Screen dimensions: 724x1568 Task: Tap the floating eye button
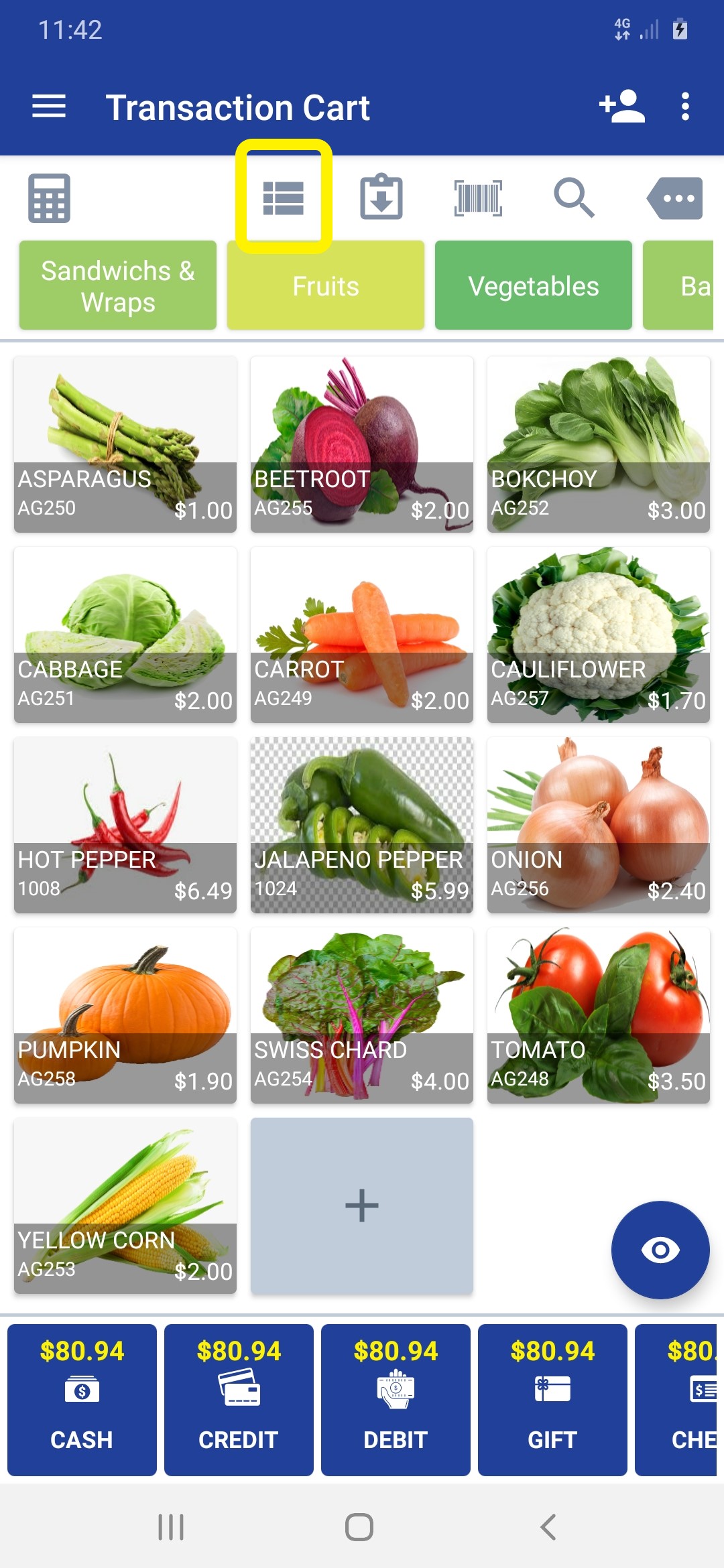click(x=660, y=1250)
